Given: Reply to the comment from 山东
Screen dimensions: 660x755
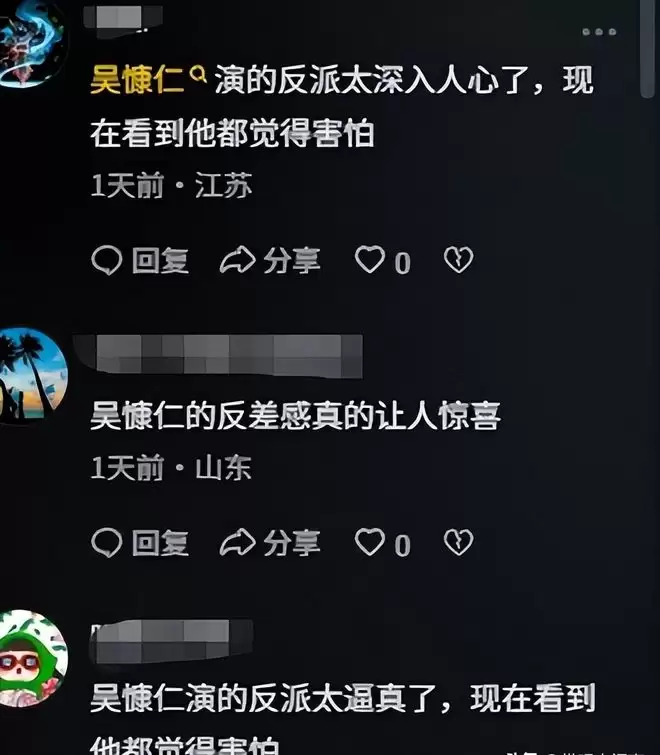Looking at the screenshot, I should pos(140,543).
